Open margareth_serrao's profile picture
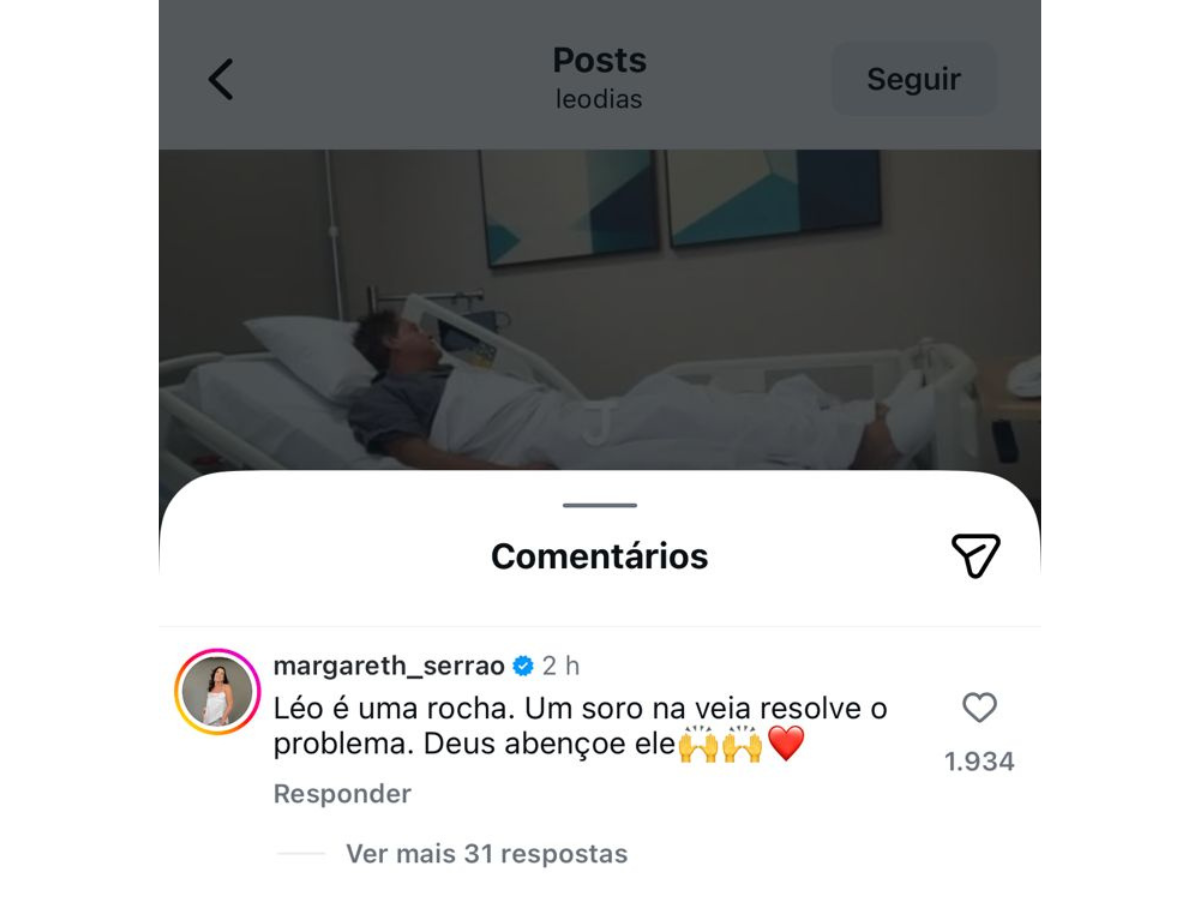 pos(217,692)
